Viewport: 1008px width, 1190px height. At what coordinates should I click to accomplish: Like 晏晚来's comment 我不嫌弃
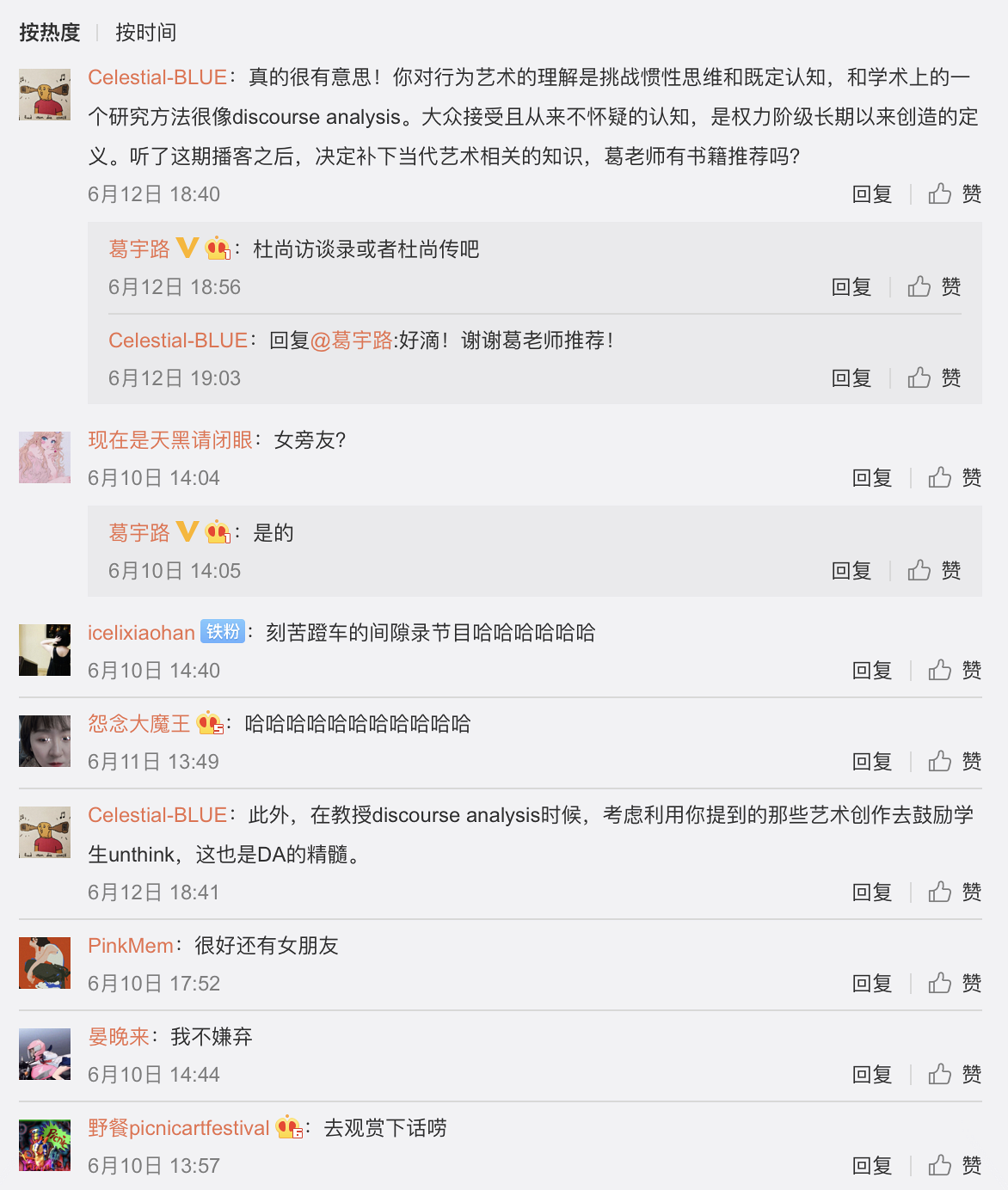tap(954, 1075)
